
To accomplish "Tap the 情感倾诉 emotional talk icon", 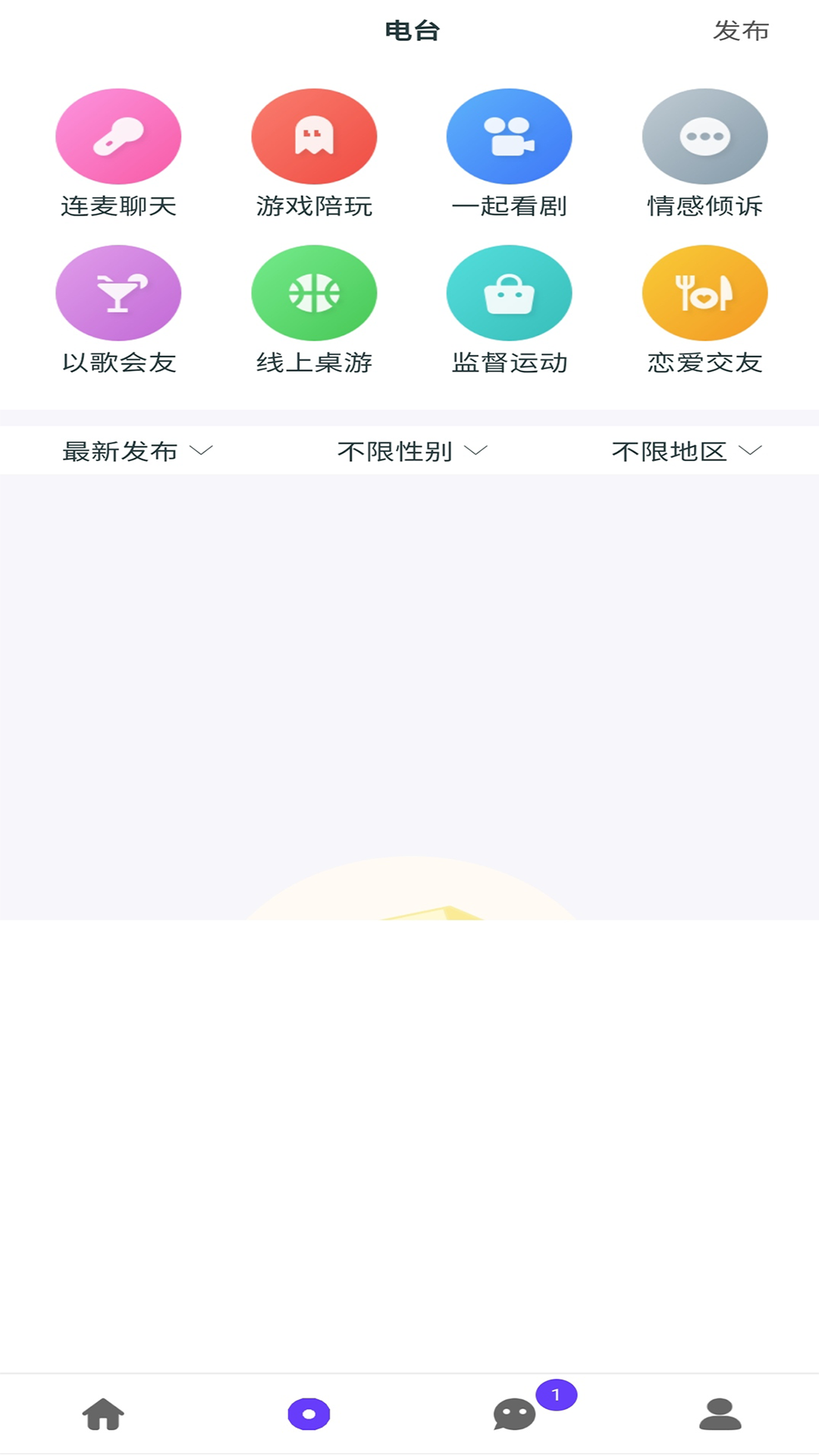I will click(x=704, y=136).
